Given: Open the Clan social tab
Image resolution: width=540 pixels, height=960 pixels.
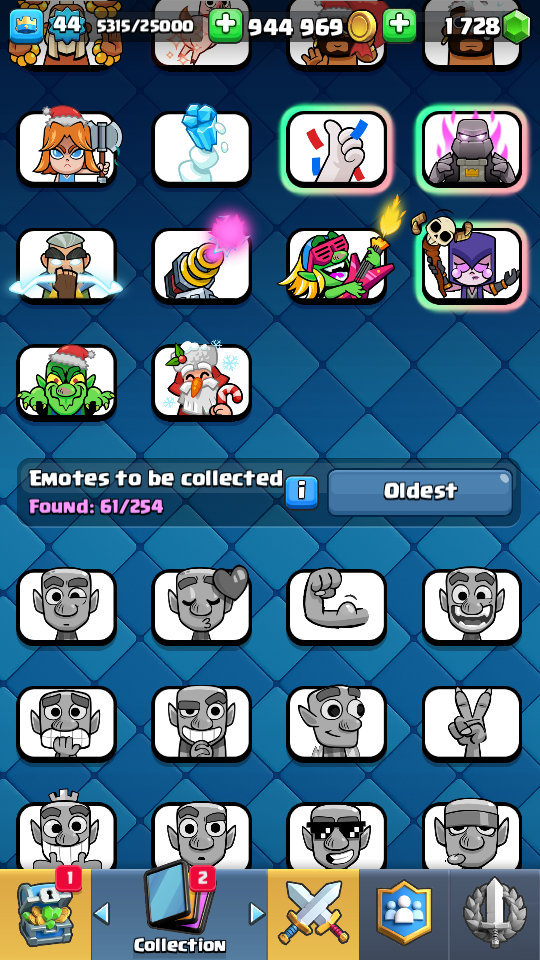Looking at the screenshot, I should coord(404,914).
